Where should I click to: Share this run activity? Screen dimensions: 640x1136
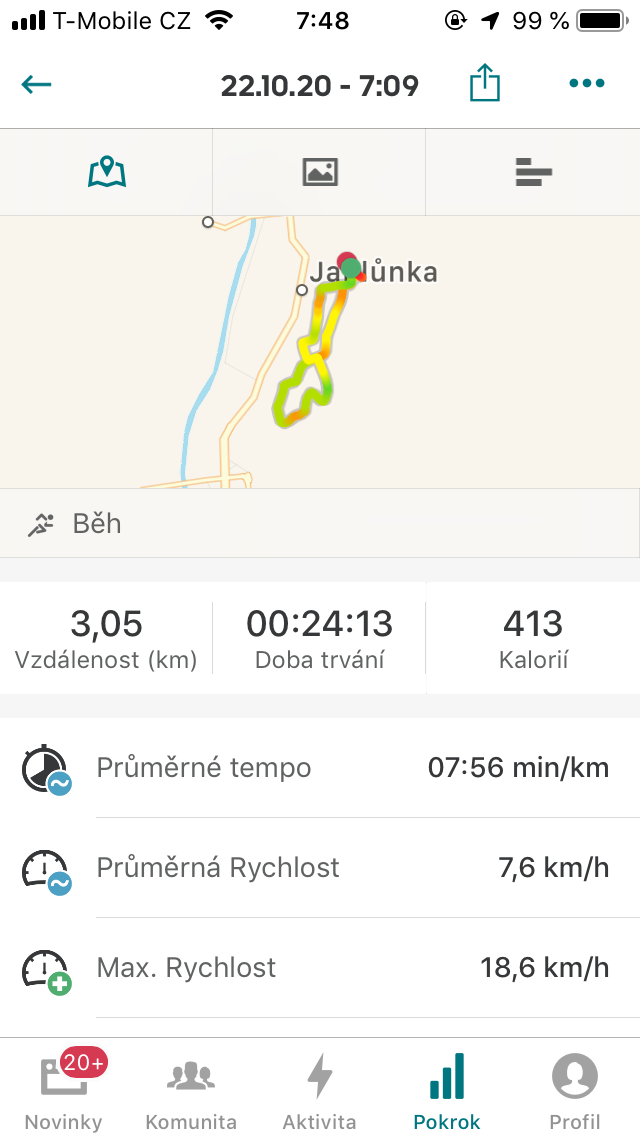485,82
